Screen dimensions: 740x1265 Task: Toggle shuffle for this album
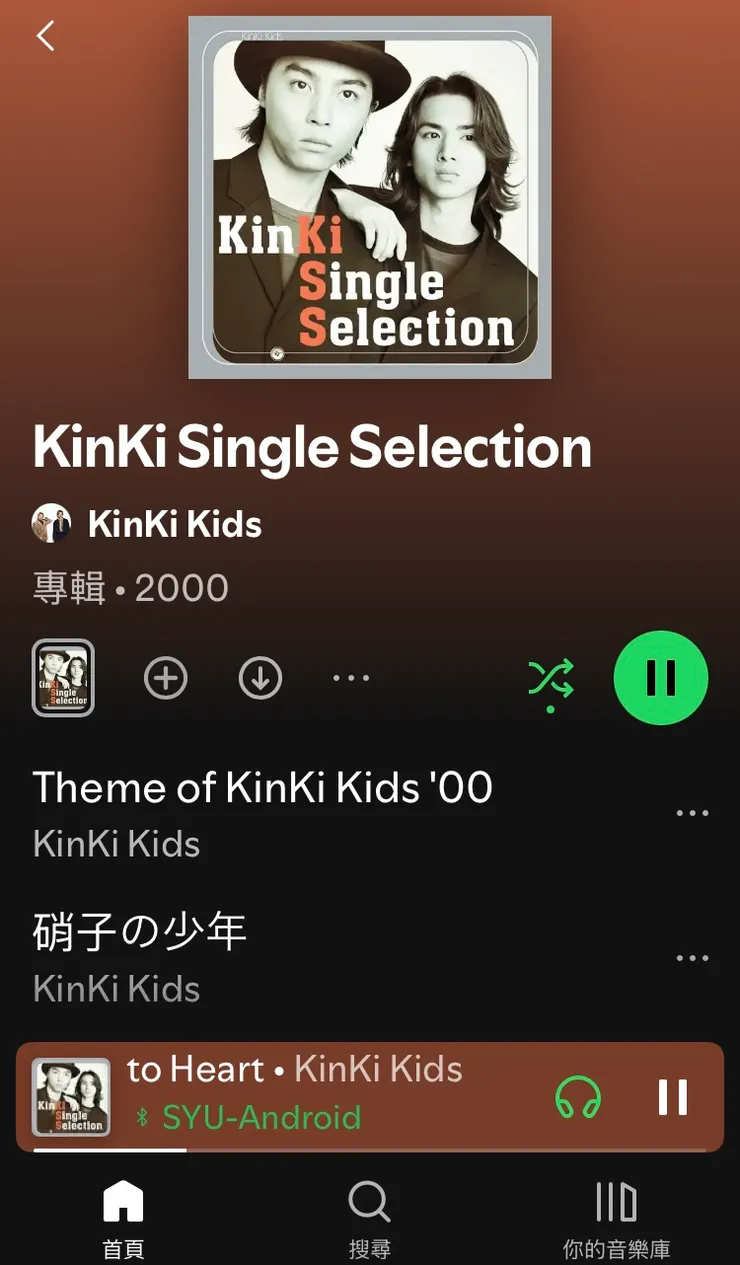coord(550,679)
